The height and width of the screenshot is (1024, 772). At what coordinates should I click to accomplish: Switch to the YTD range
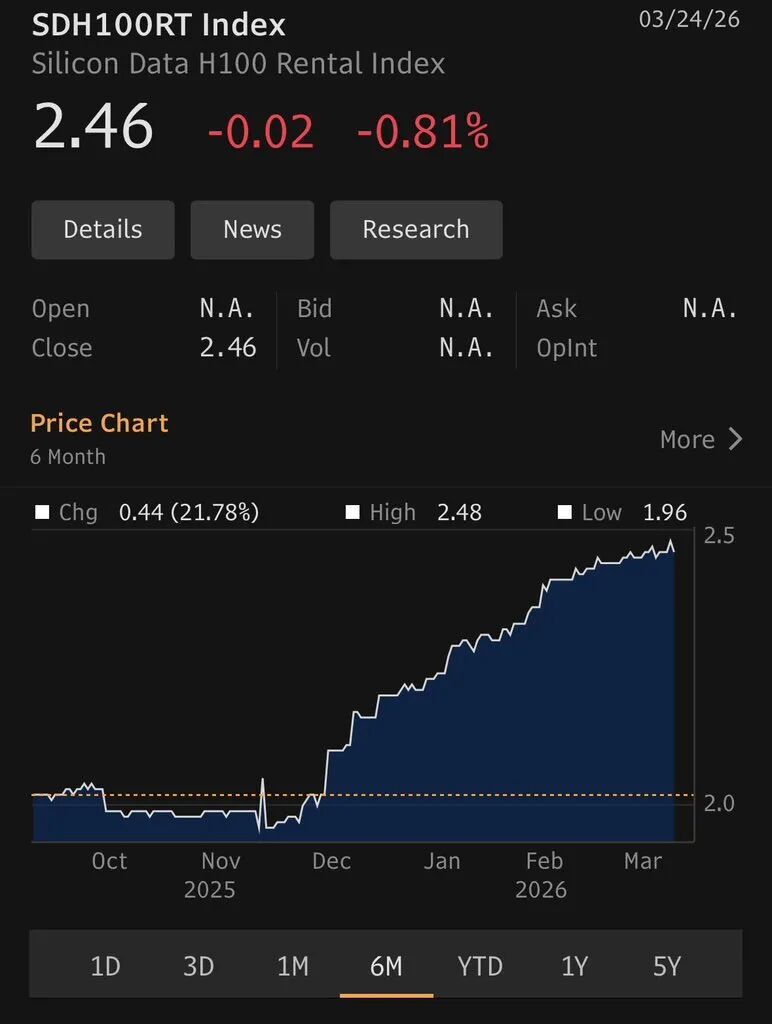(480, 966)
